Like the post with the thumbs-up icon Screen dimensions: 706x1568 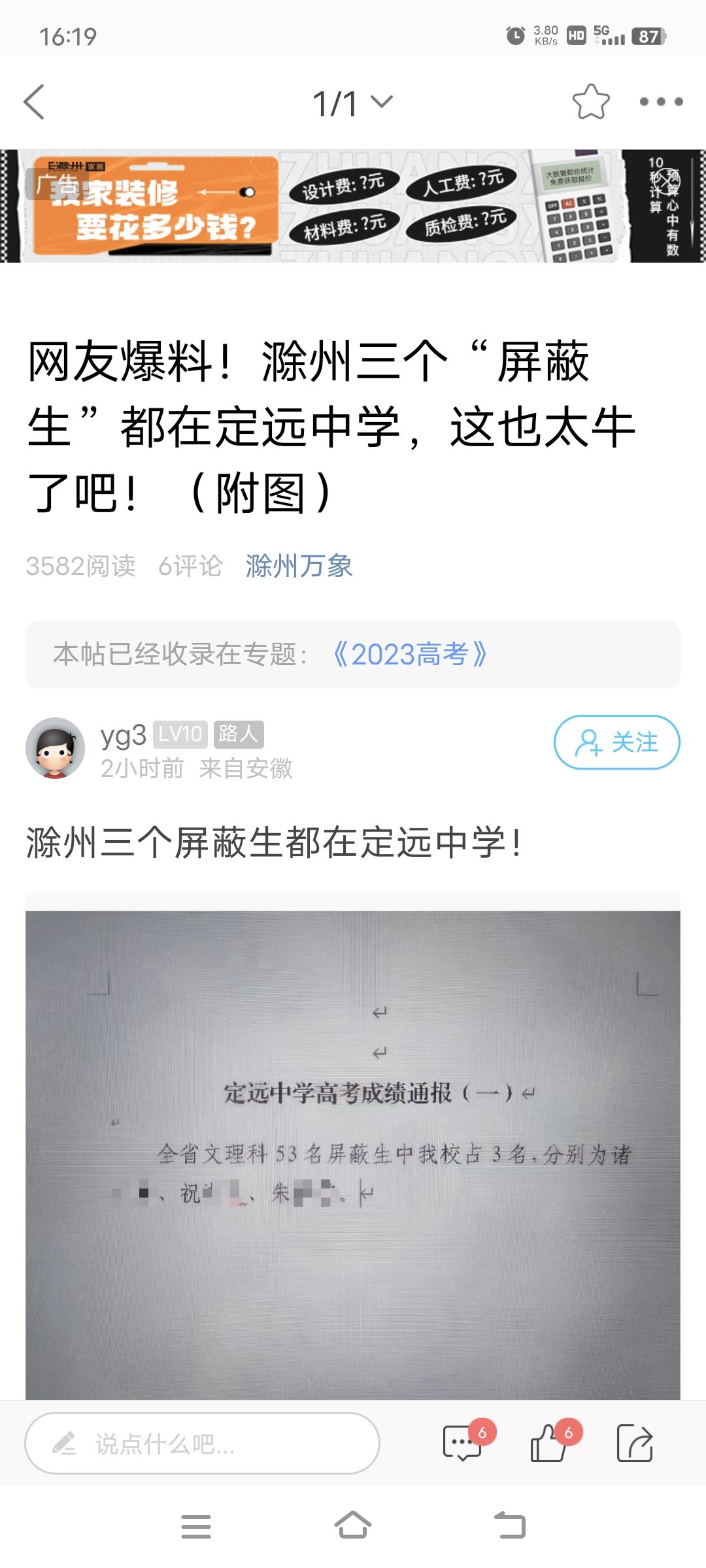click(549, 1443)
